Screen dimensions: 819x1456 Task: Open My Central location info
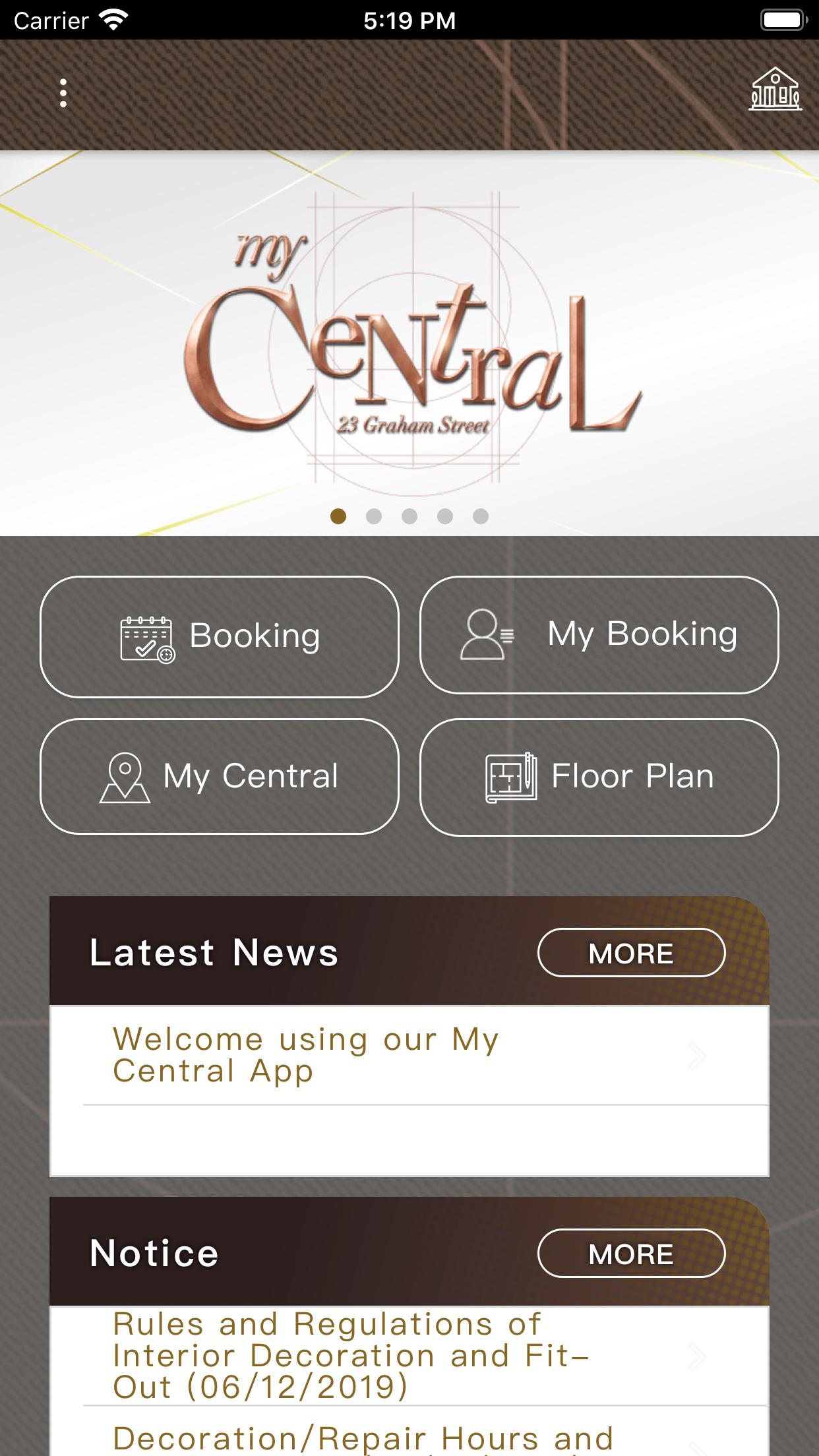(x=220, y=776)
